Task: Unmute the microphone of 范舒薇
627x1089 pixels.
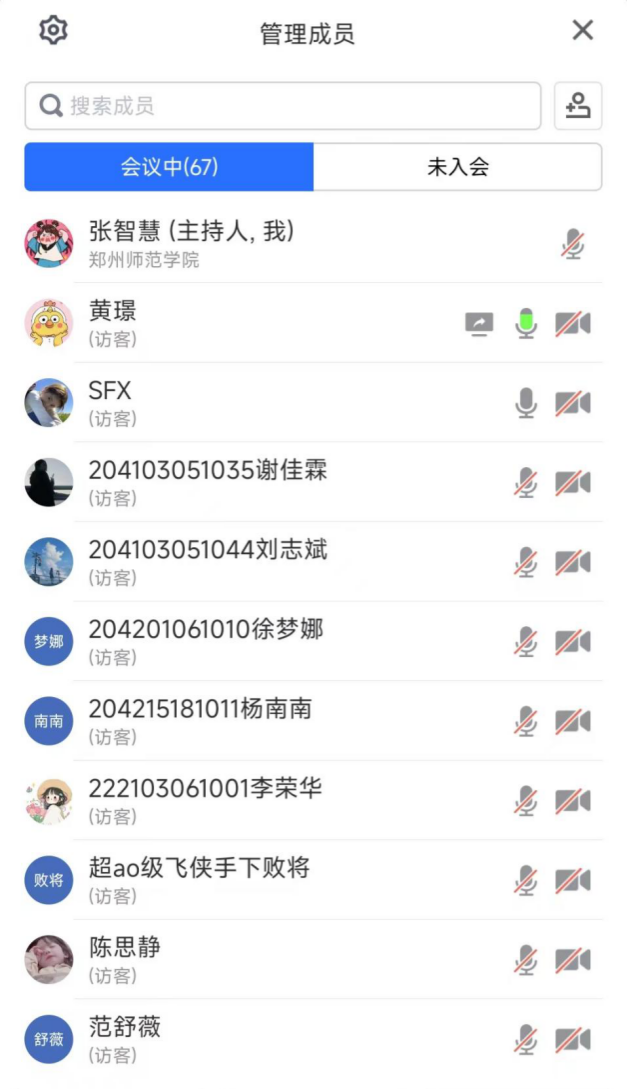Action: tap(526, 1040)
